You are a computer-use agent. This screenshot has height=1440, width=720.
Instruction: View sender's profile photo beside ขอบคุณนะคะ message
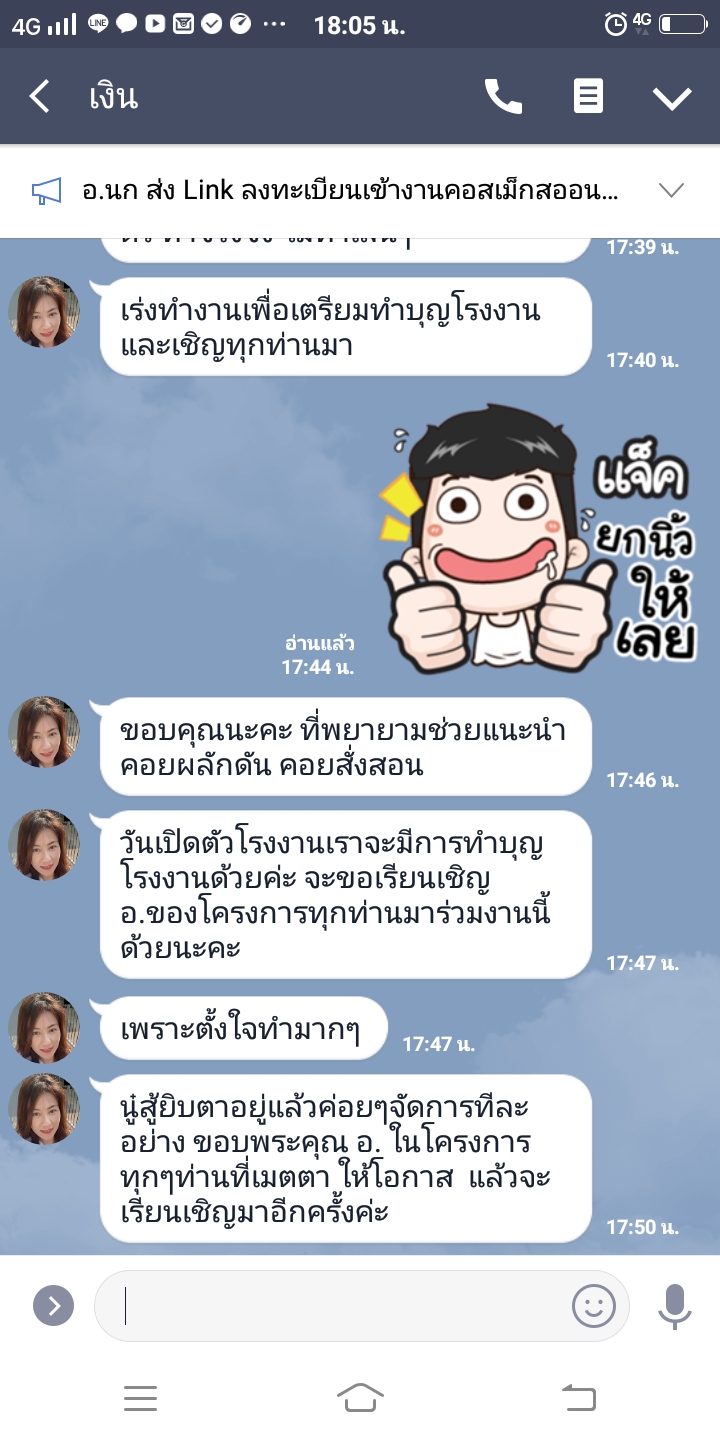tap(44, 732)
